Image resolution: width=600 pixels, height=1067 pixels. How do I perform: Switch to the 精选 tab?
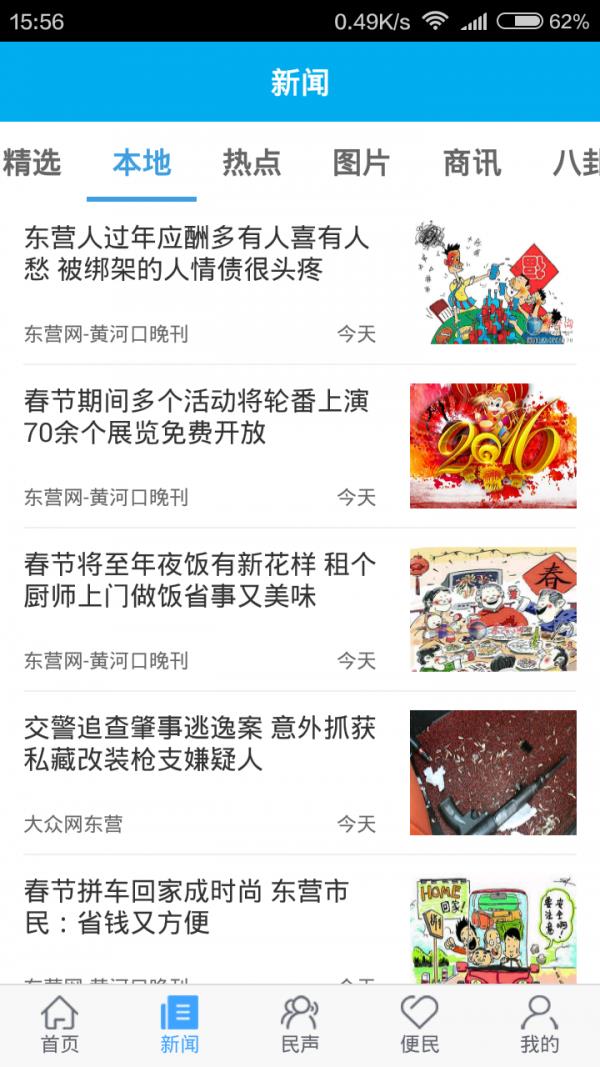31,163
